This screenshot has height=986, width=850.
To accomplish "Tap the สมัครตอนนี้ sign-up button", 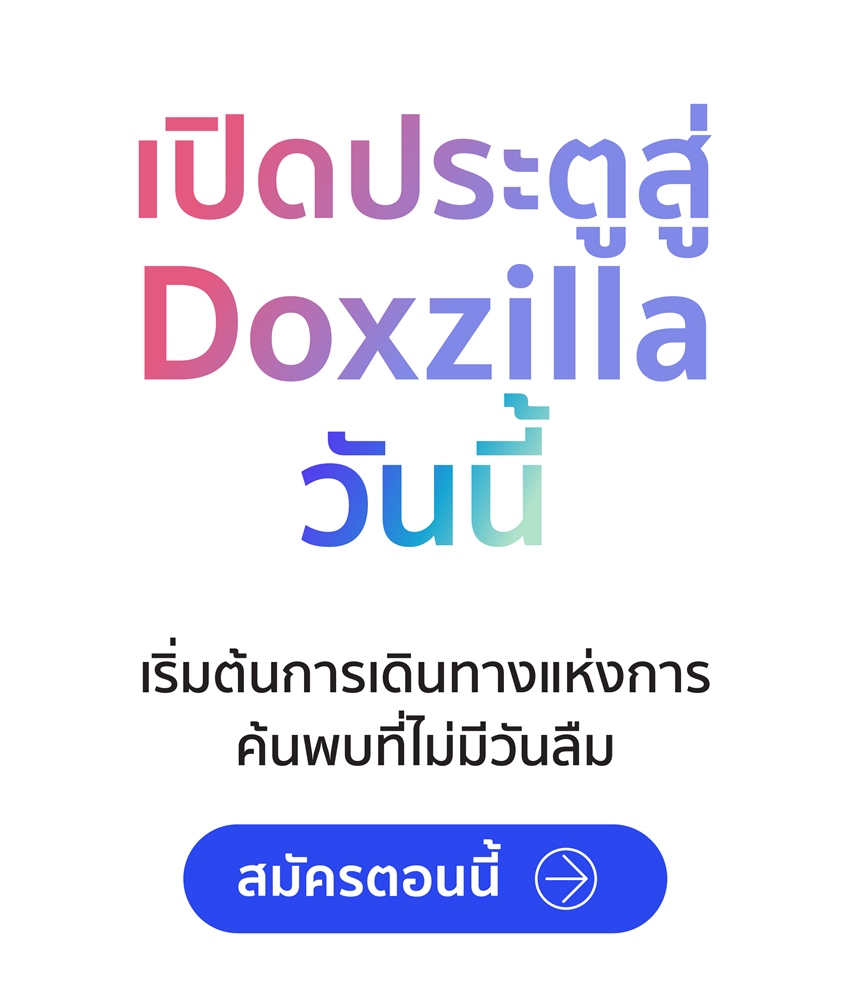I will click(424, 878).
